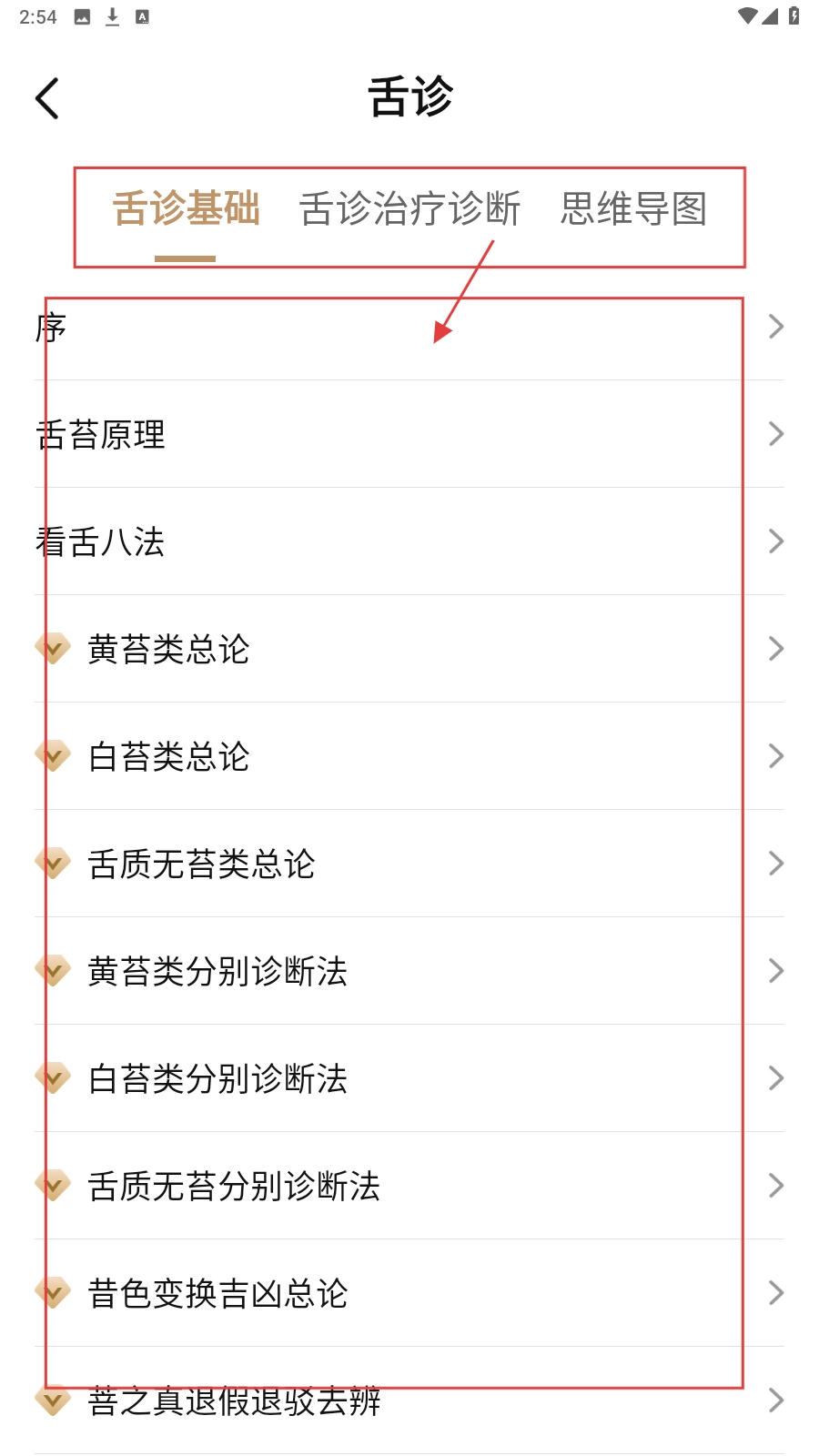Tap the diamond icon beside 昔色变换吉凶总论
Image resolution: width=819 pixels, height=1456 pixels.
coord(54,1292)
